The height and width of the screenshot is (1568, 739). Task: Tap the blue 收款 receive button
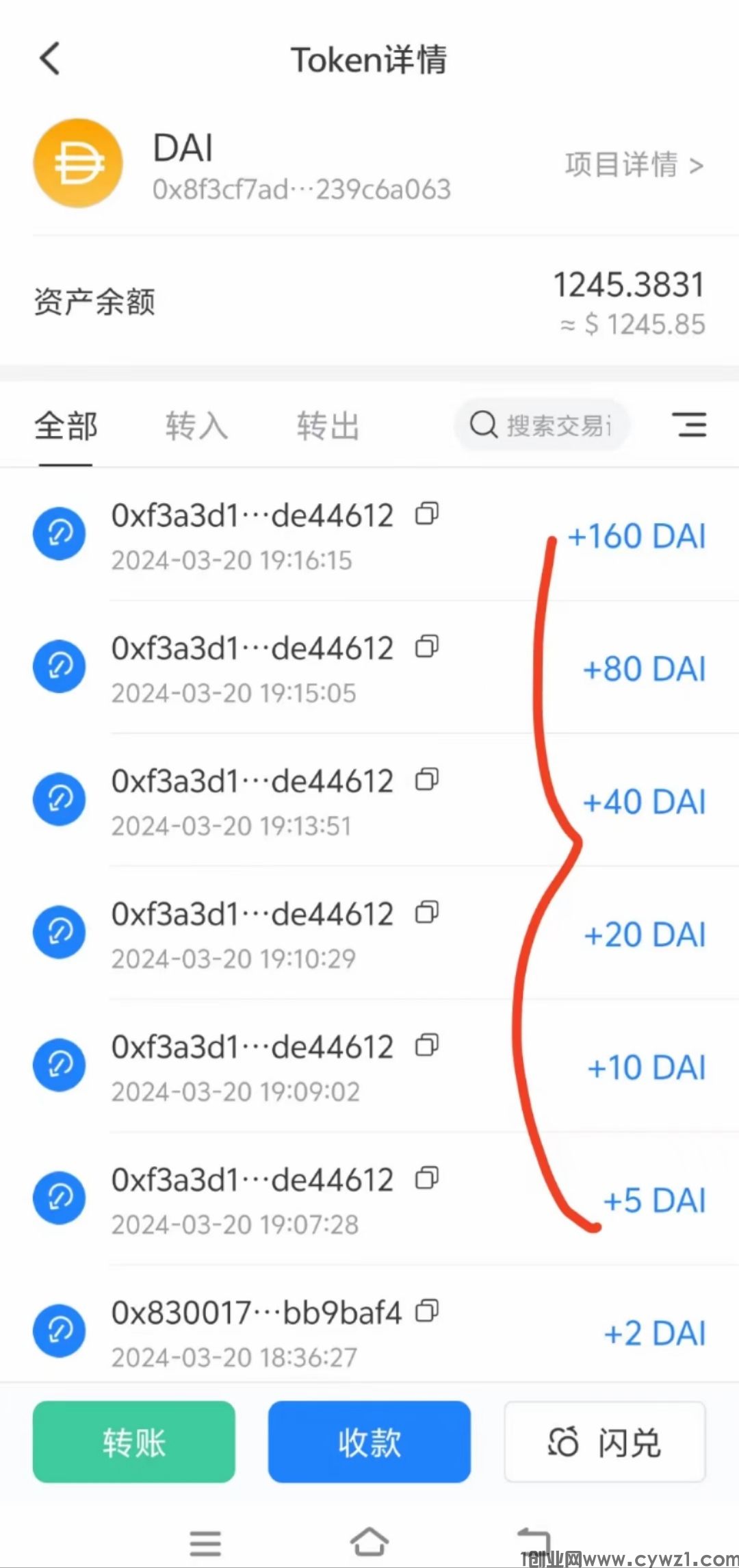[x=369, y=1442]
